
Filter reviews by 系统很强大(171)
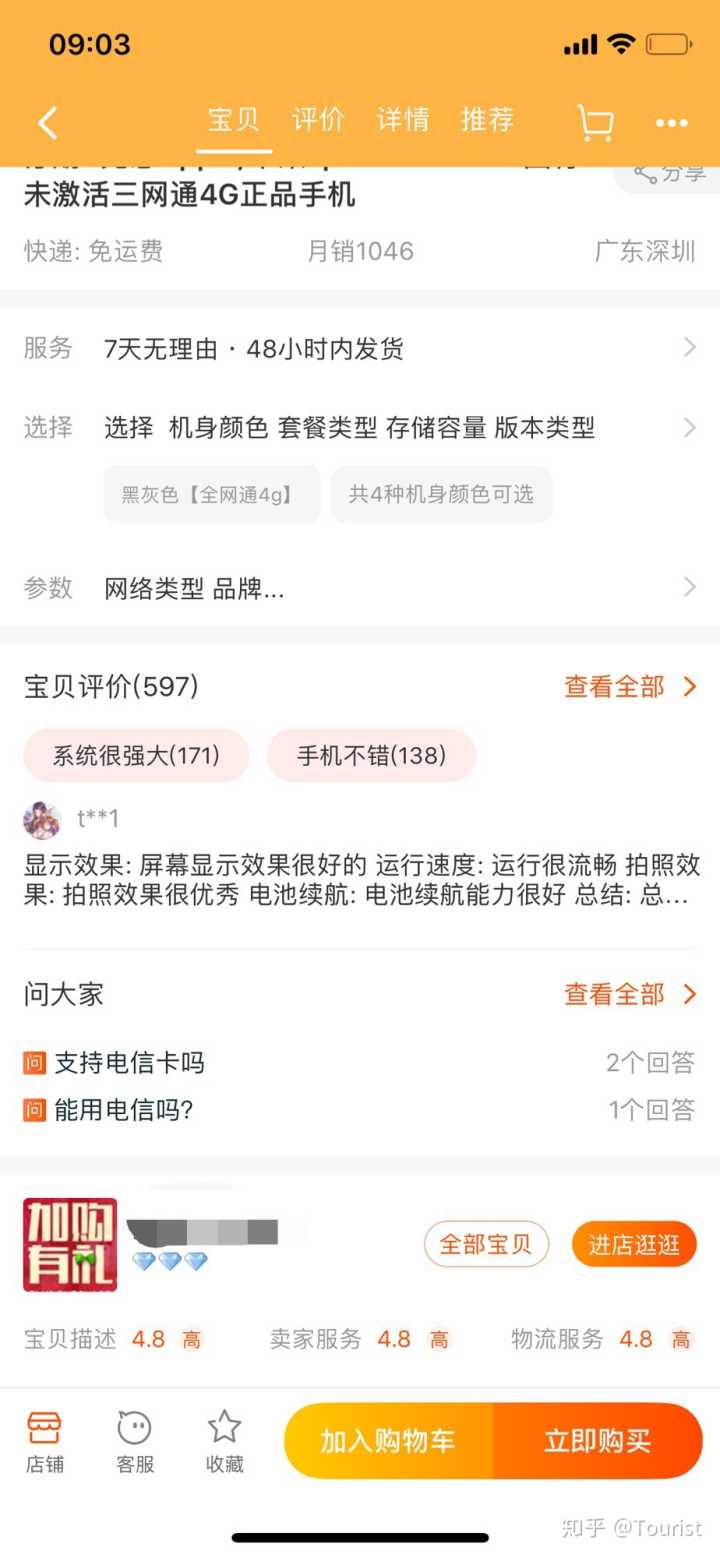pyautogui.click(x=136, y=756)
